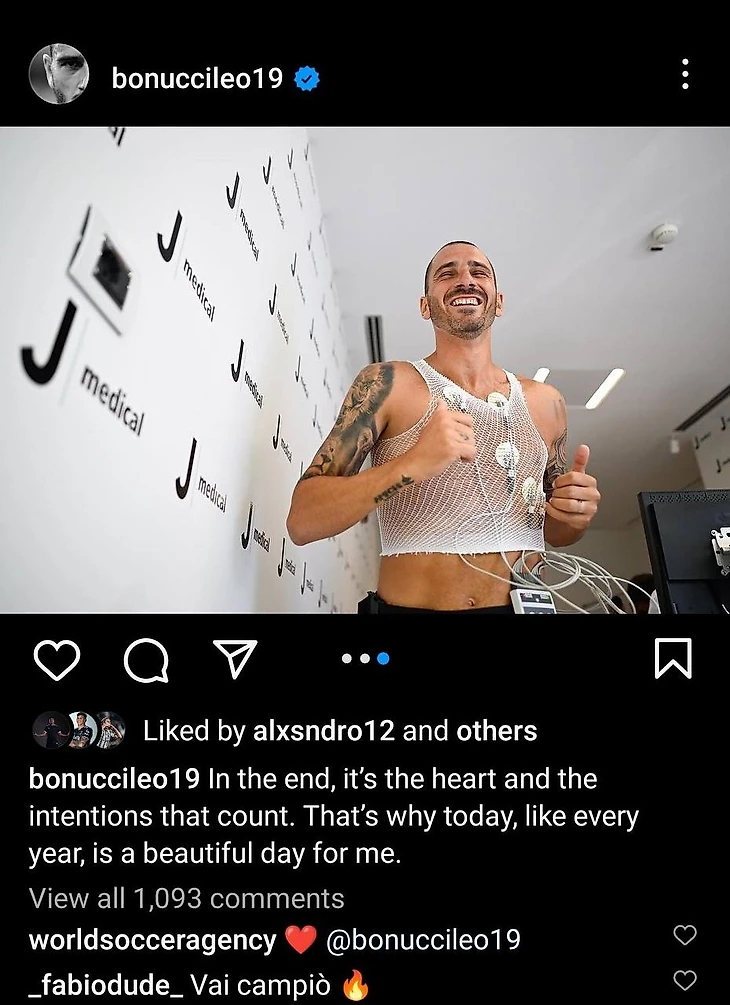
Task: Open worldsocceragency commenter profile
Action: coord(152,941)
